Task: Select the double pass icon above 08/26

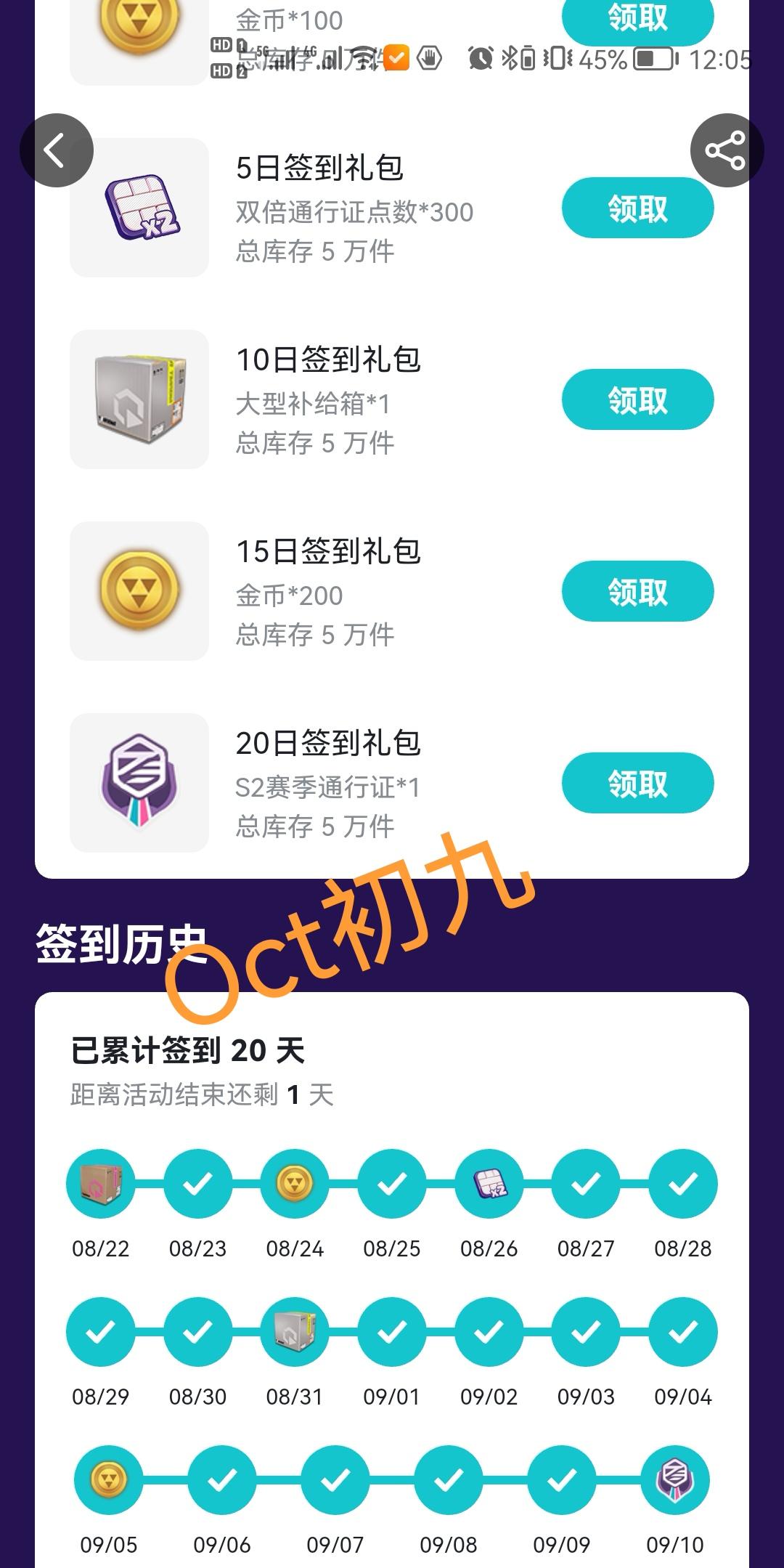Action: pos(488,1183)
